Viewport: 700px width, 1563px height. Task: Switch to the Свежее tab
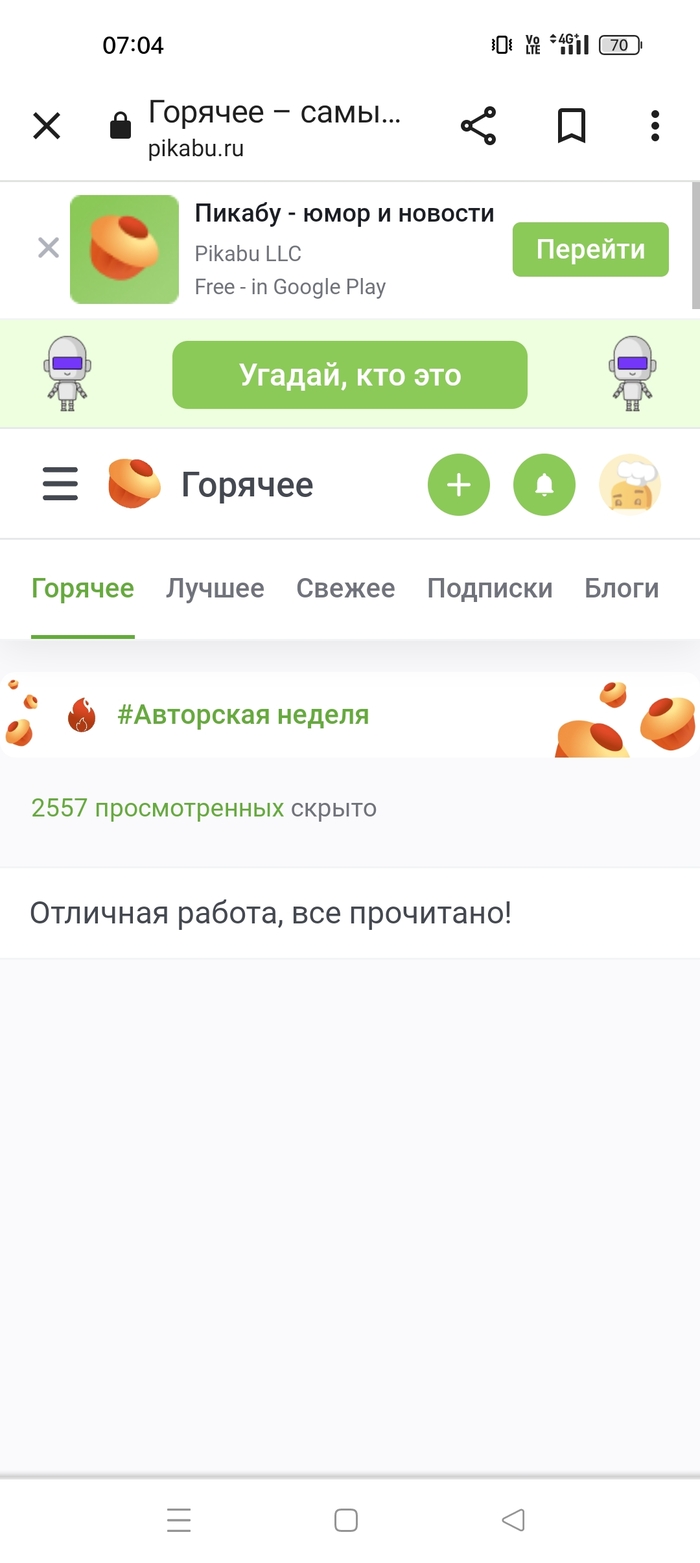[x=345, y=588]
